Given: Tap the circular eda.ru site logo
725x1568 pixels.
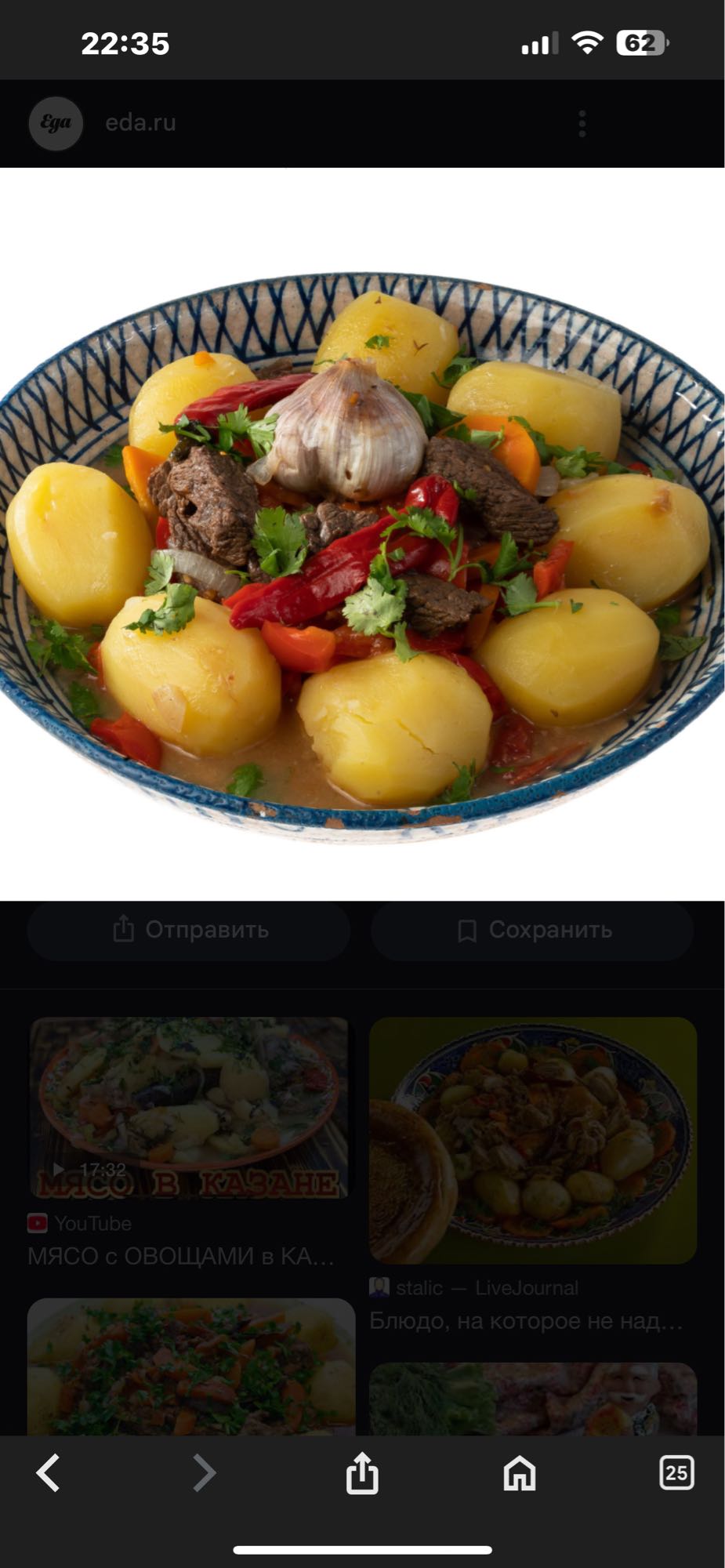Looking at the screenshot, I should coord(56,122).
